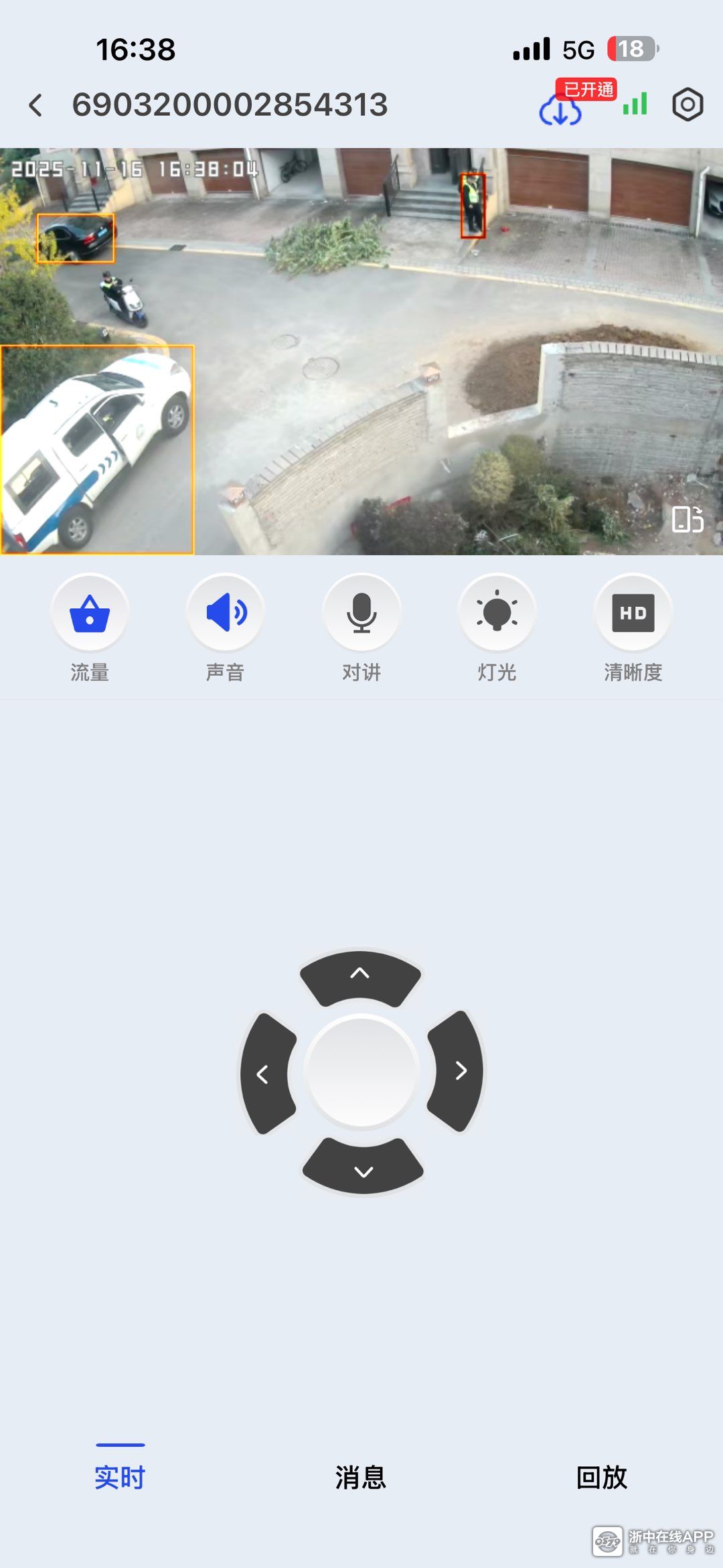Start 对讲 intercom talk
723x1568 pixels.
361,613
